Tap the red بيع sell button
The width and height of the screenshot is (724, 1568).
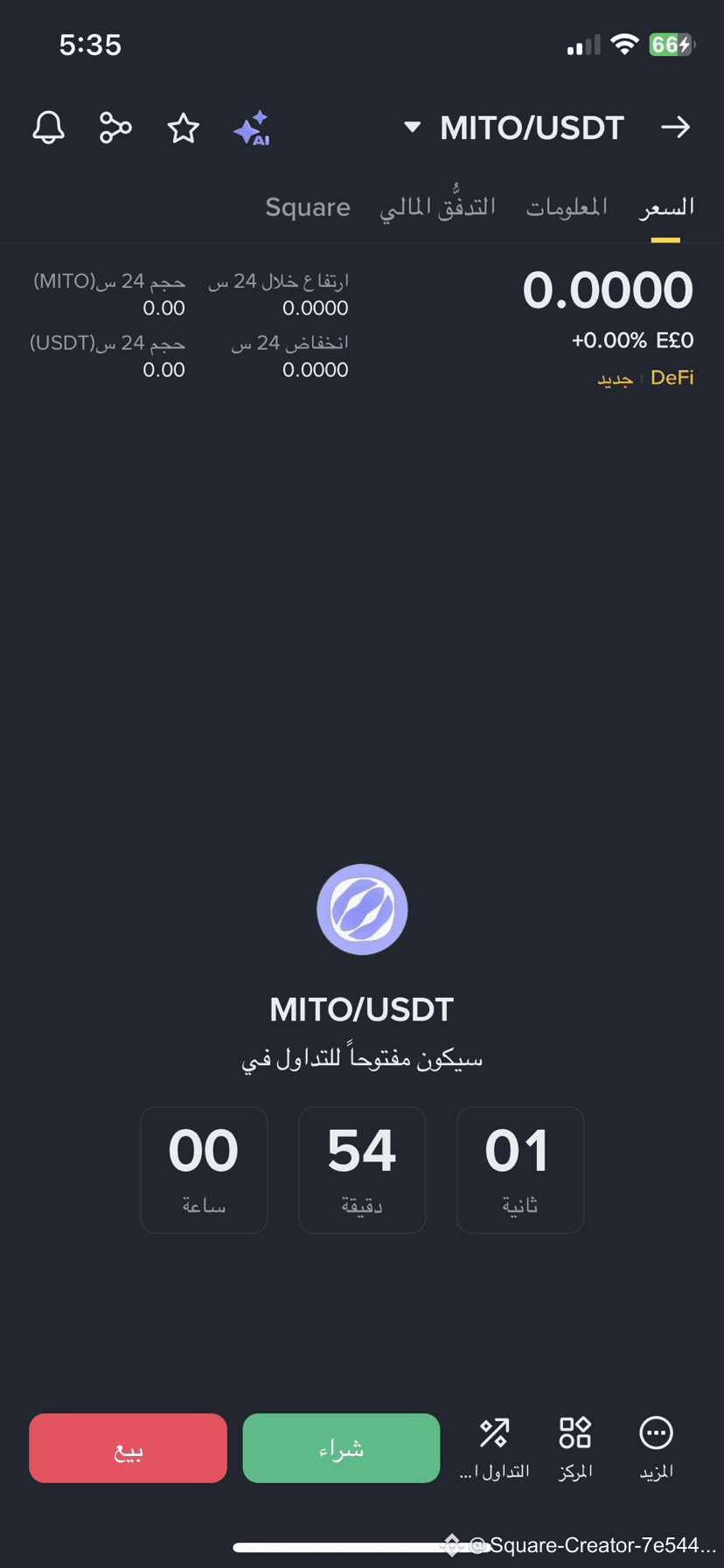(x=129, y=1448)
